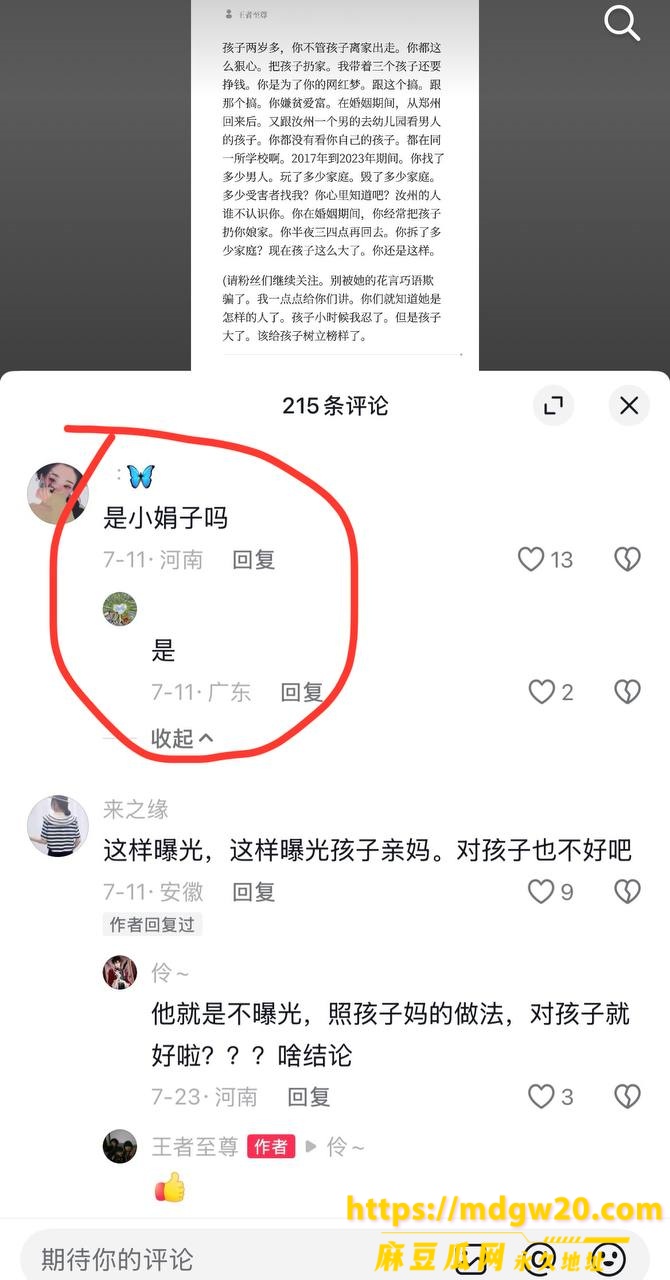Dislike 来之缘's comment
This screenshot has height=1280, width=670.
coord(627,891)
